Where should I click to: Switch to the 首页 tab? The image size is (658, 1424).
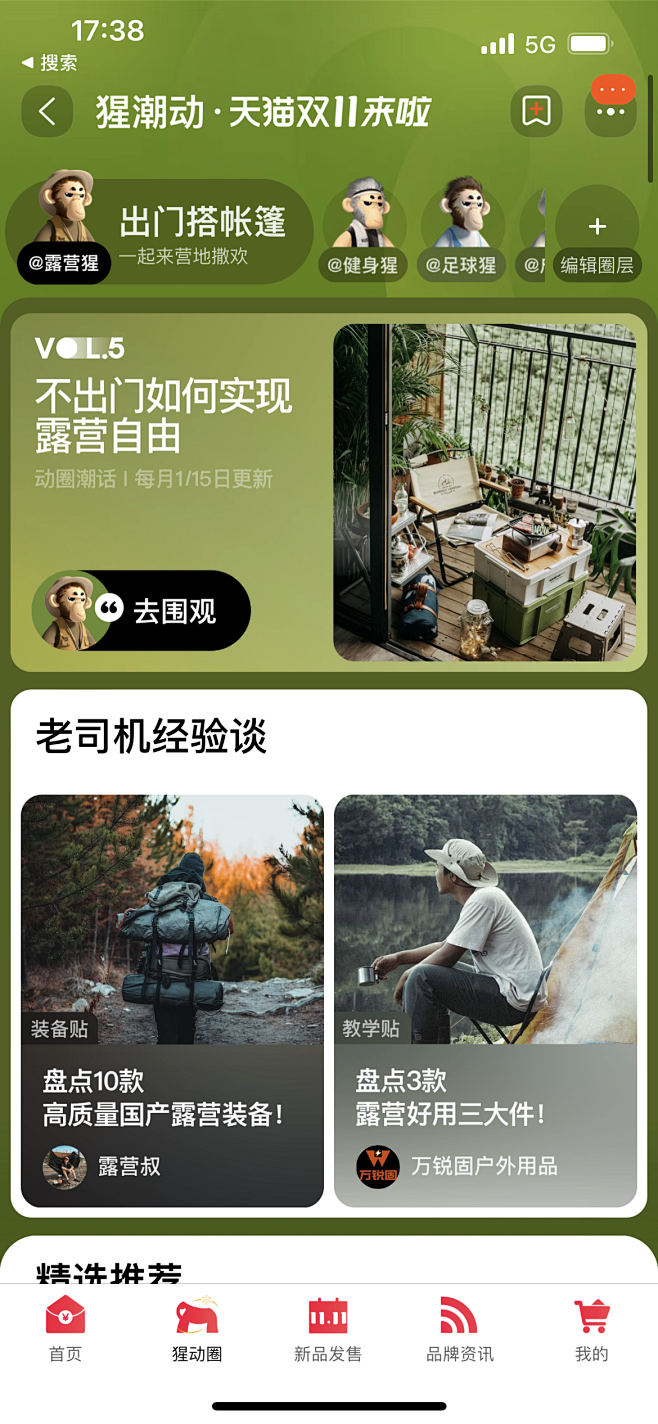[x=65, y=1330]
